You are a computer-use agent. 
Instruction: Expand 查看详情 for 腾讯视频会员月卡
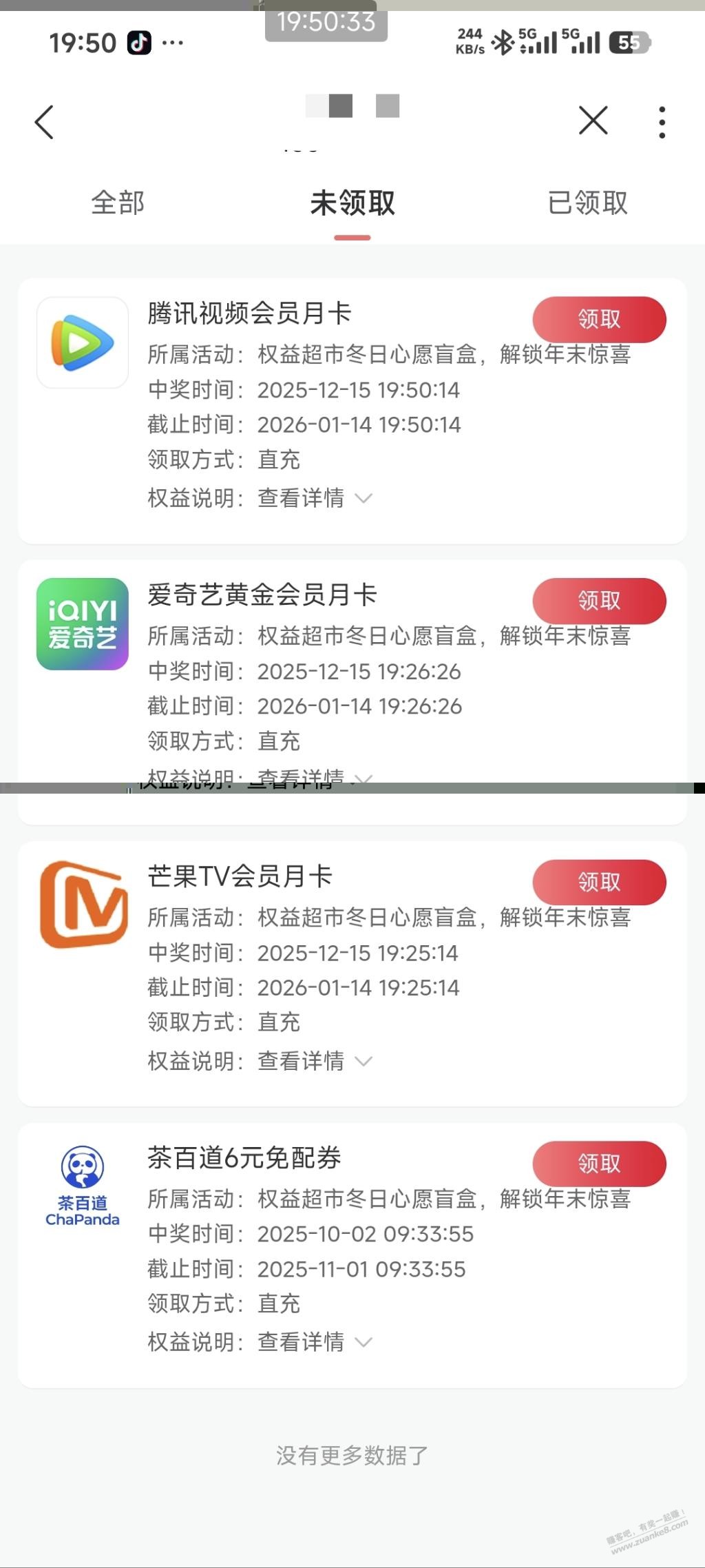(315, 498)
